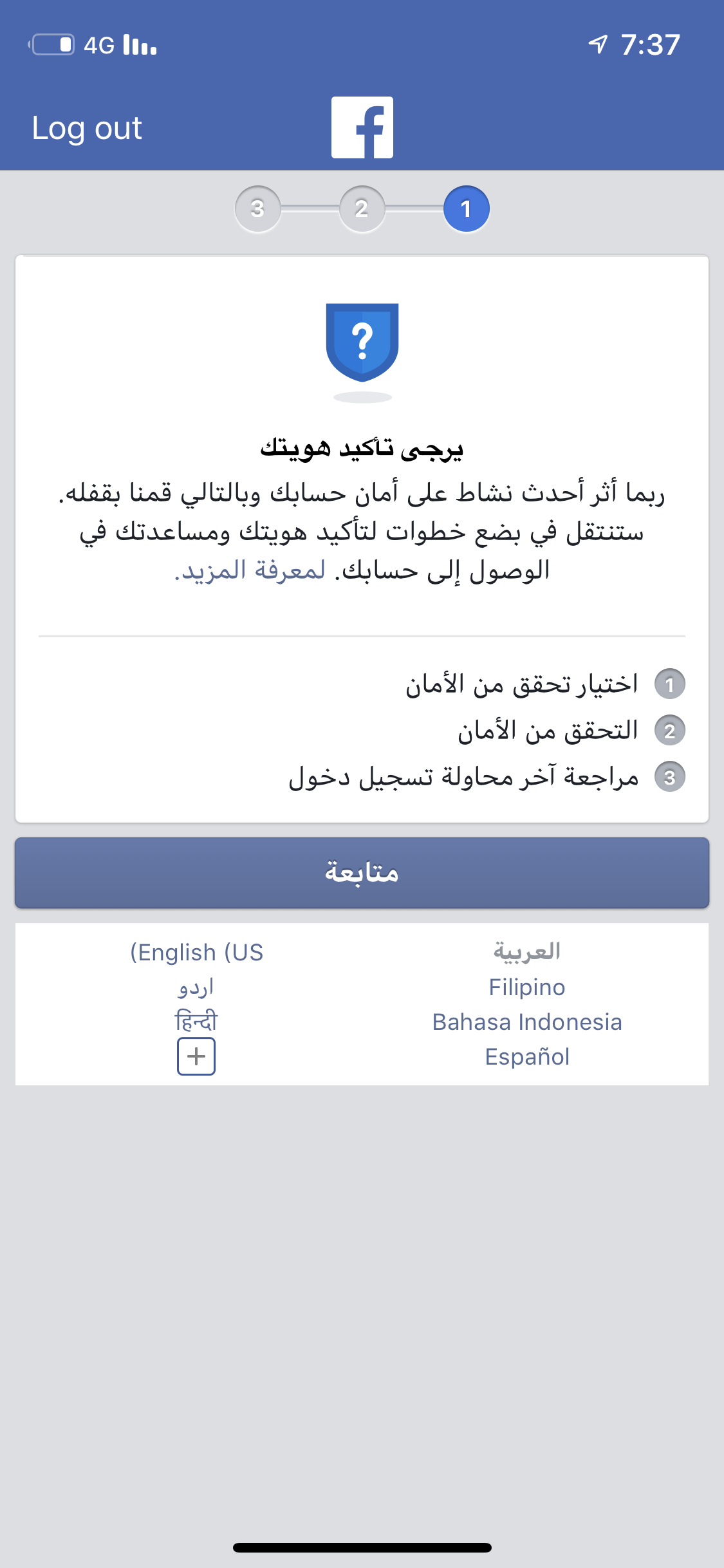This screenshot has width=724, height=1568.
Task: Select हिन्दी (Hindi) language
Action: [196, 1022]
